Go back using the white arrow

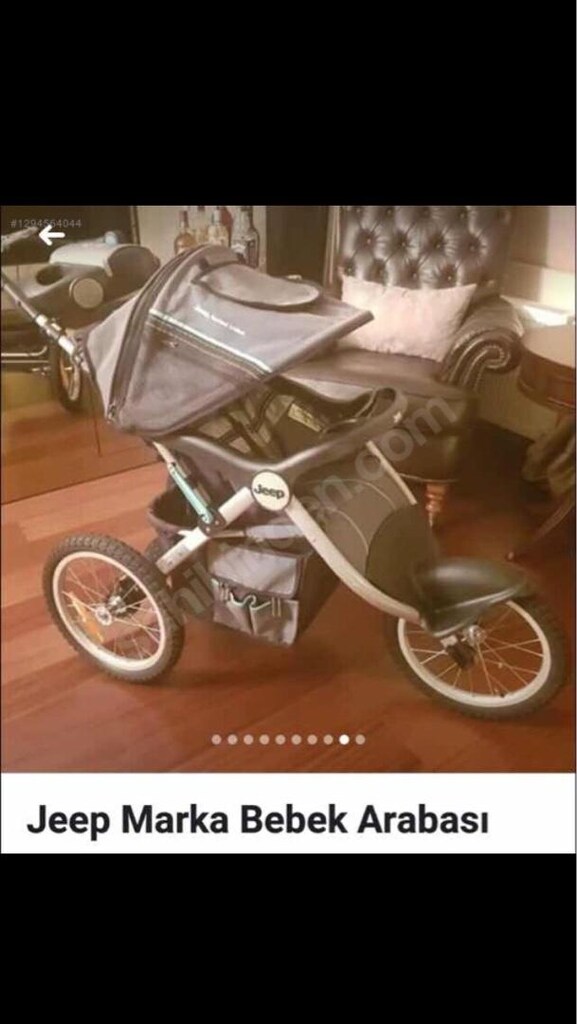click(52, 236)
